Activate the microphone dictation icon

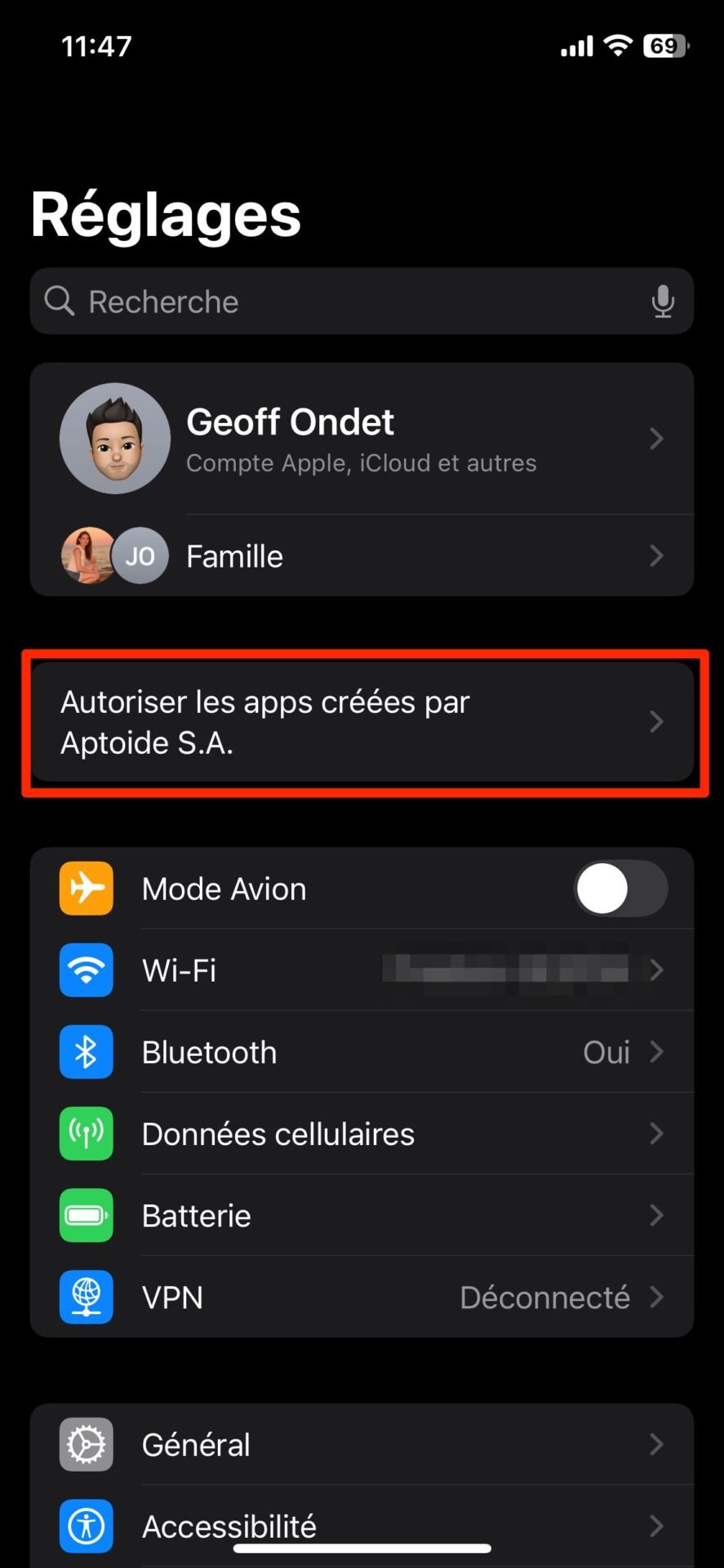point(663,301)
